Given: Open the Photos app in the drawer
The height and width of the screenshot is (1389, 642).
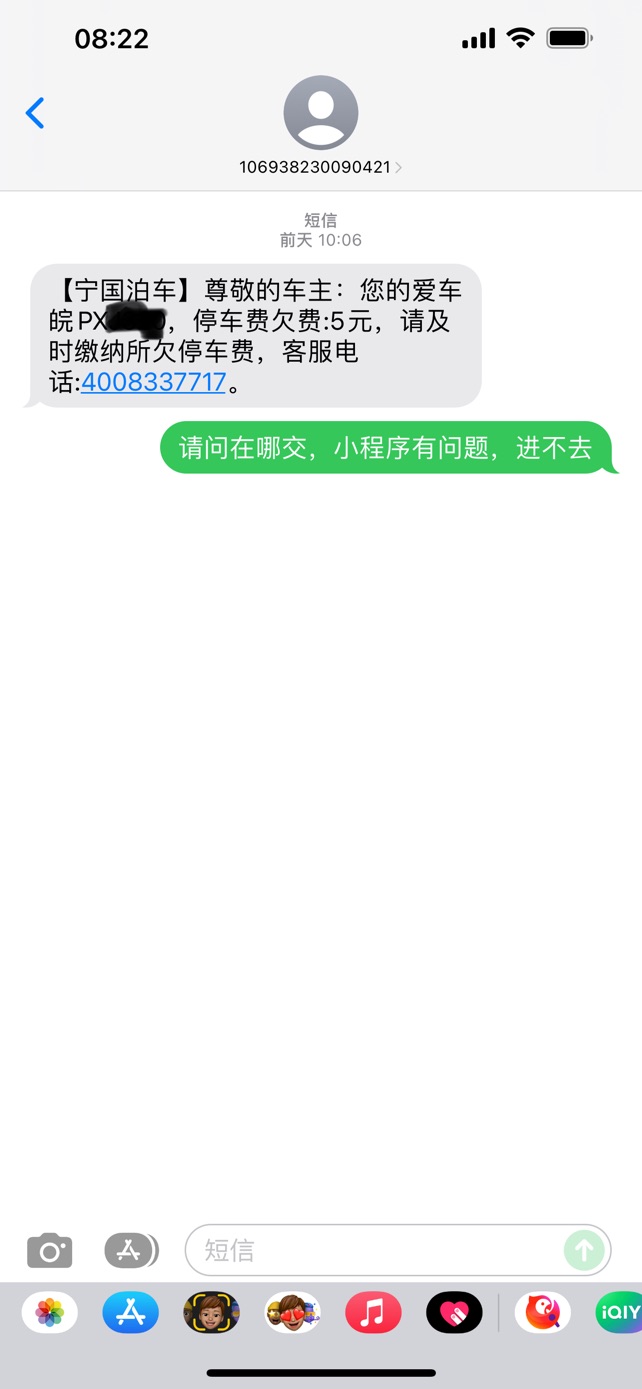Looking at the screenshot, I should tap(50, 1313).
